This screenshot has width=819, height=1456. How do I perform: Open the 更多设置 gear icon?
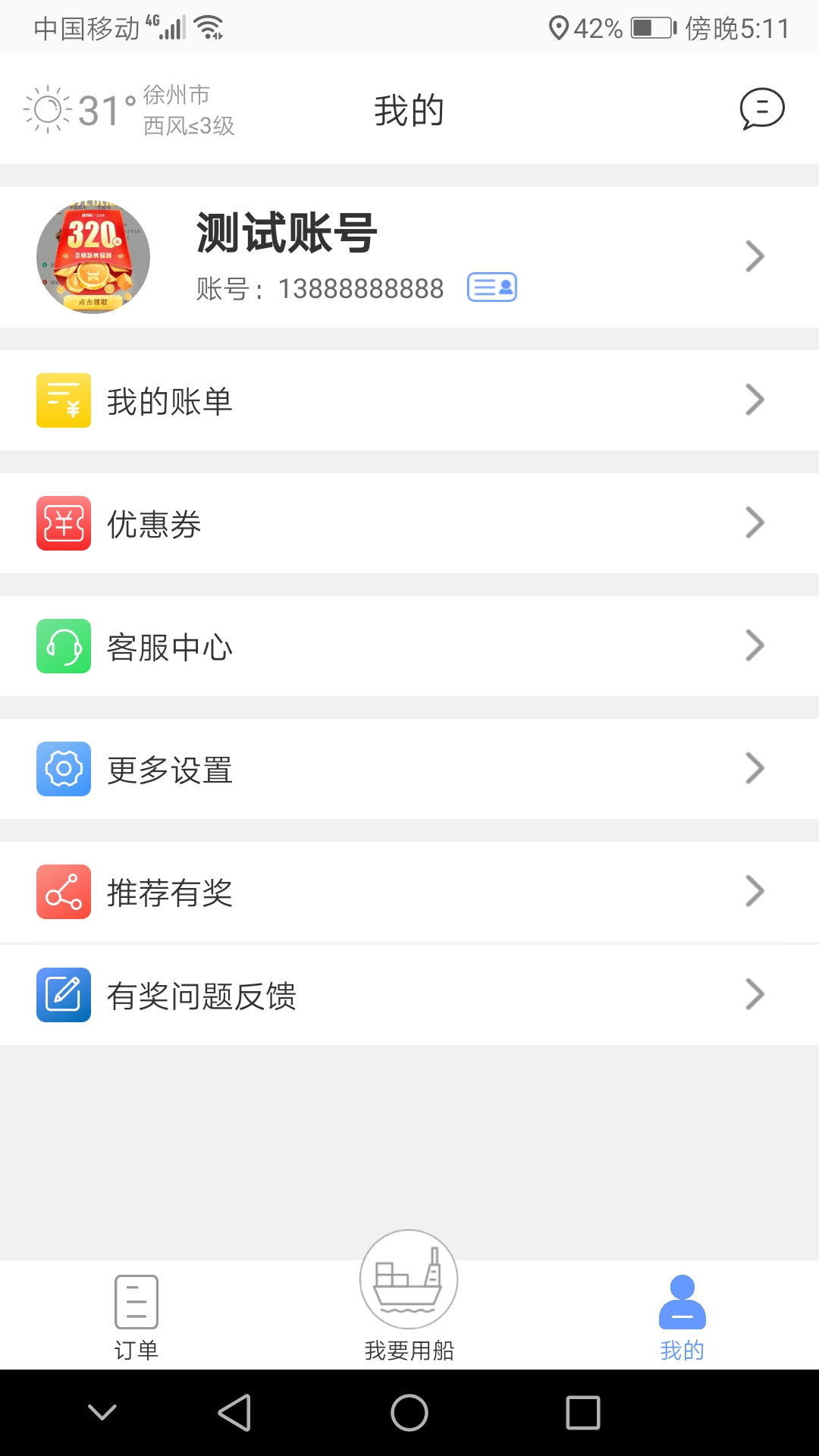click(x=64, y=769)
